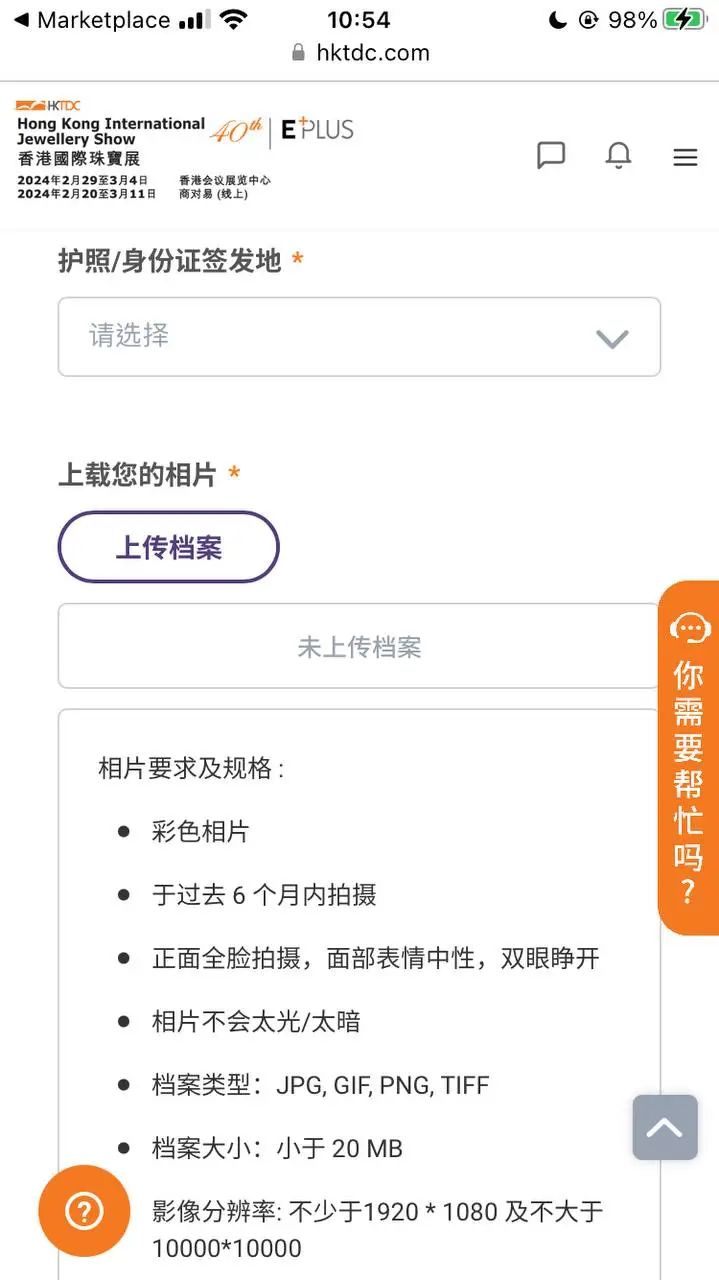This screenshot has width=719, height=1280.
Task: Jump back to top with the arrow button
Action: tap(665, 1127)
